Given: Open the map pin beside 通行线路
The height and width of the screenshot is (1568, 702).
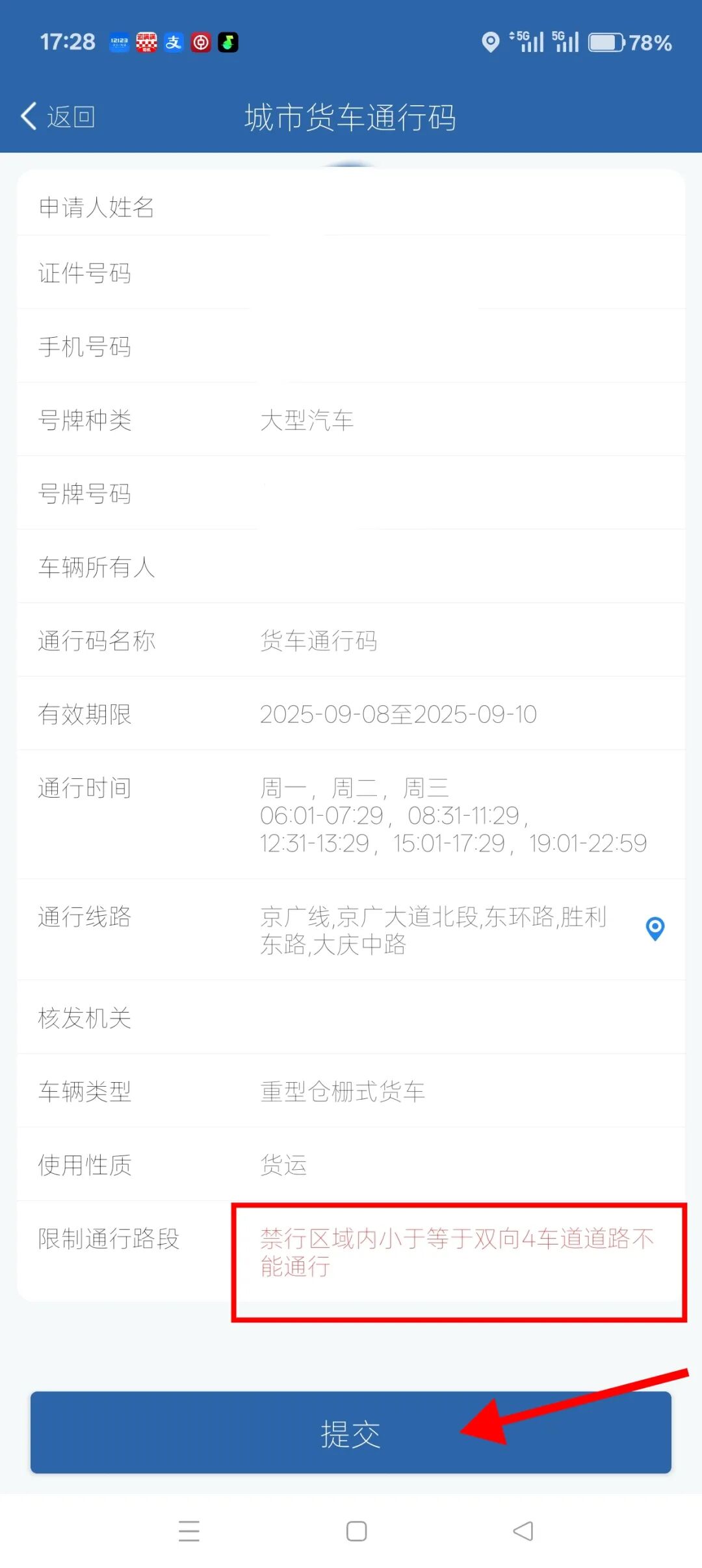Looking at the screenshot, I should (655, 928).
